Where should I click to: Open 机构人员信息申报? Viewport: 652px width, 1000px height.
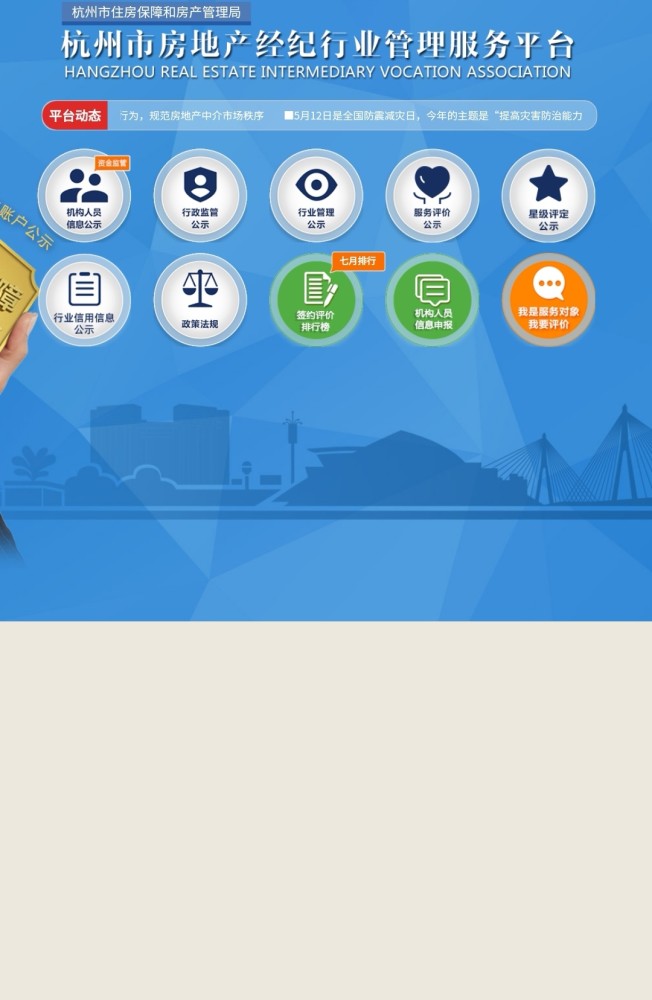tap(433, 300)
